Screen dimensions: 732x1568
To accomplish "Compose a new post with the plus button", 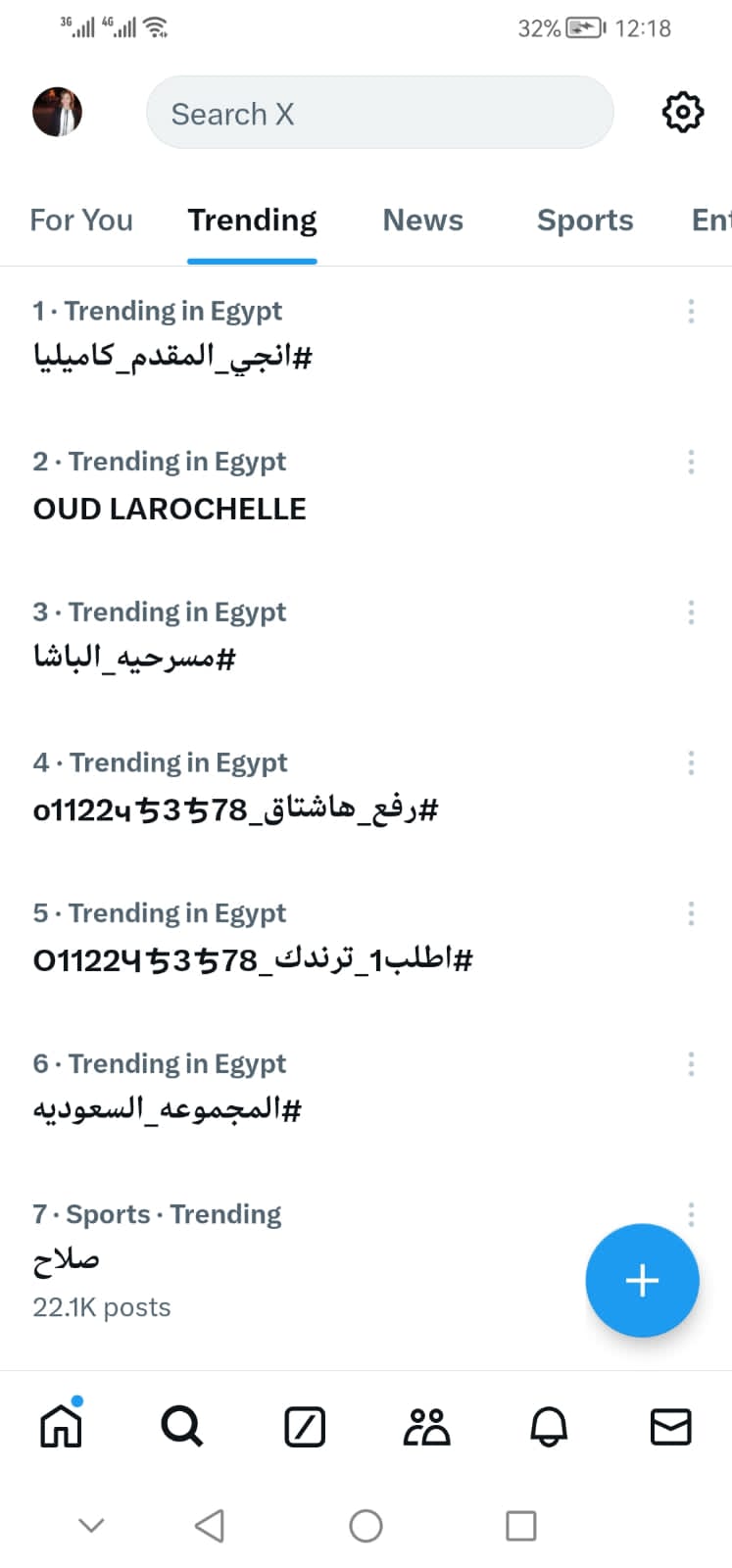I will [x=642, y=1280].
